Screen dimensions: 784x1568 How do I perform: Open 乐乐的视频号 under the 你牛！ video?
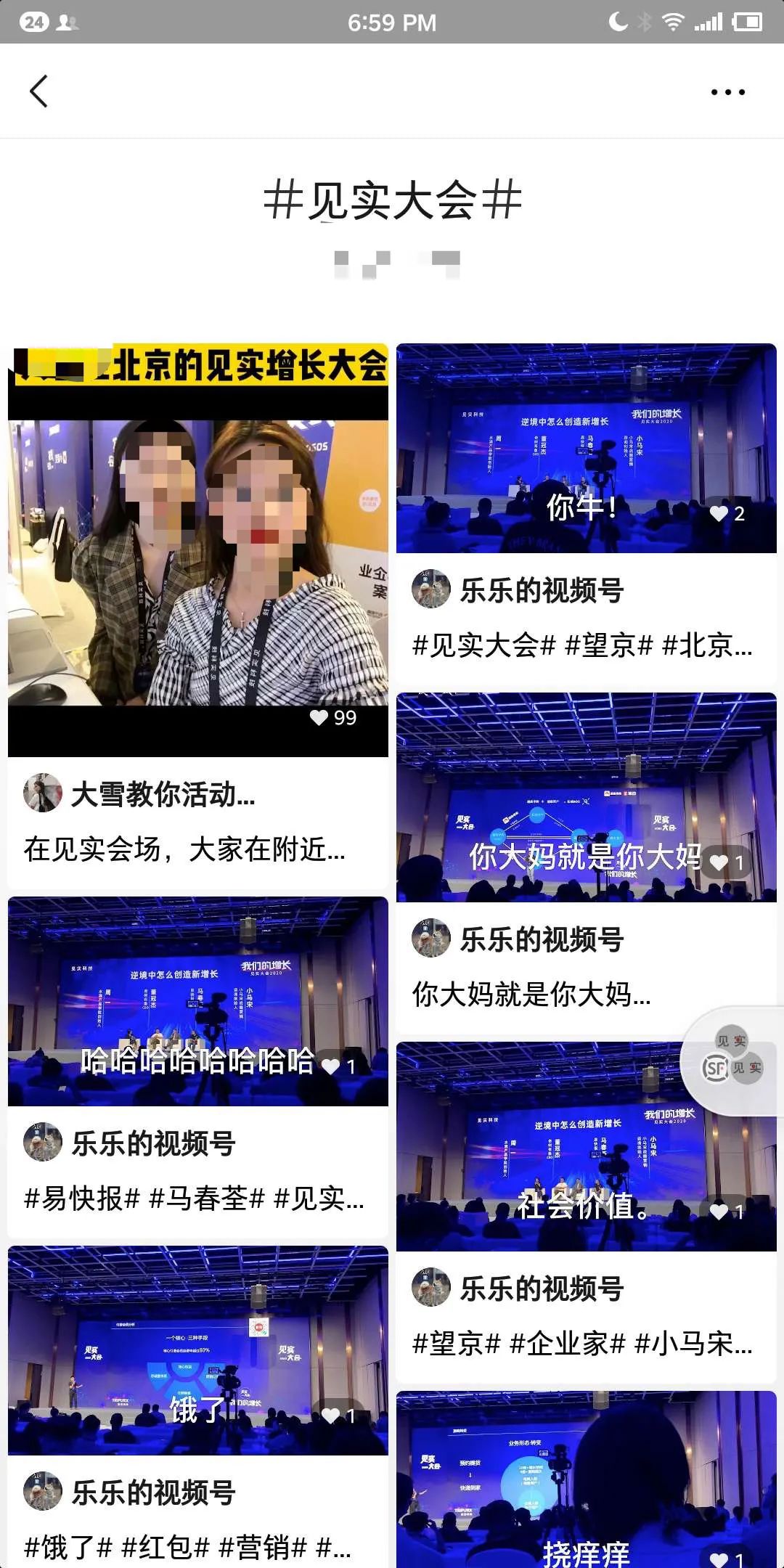pos(541,589)
